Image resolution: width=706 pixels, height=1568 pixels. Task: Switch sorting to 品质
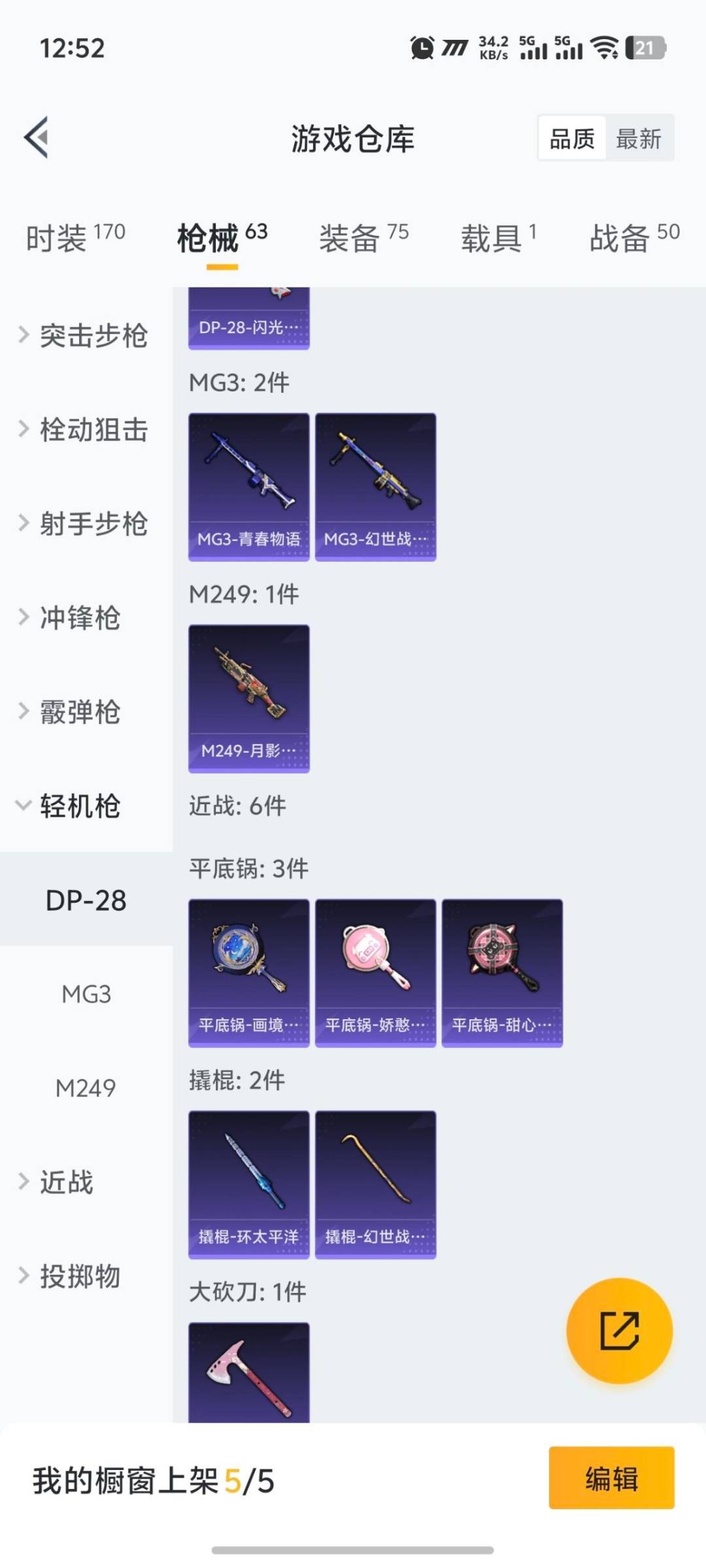[x=571, y=139]
